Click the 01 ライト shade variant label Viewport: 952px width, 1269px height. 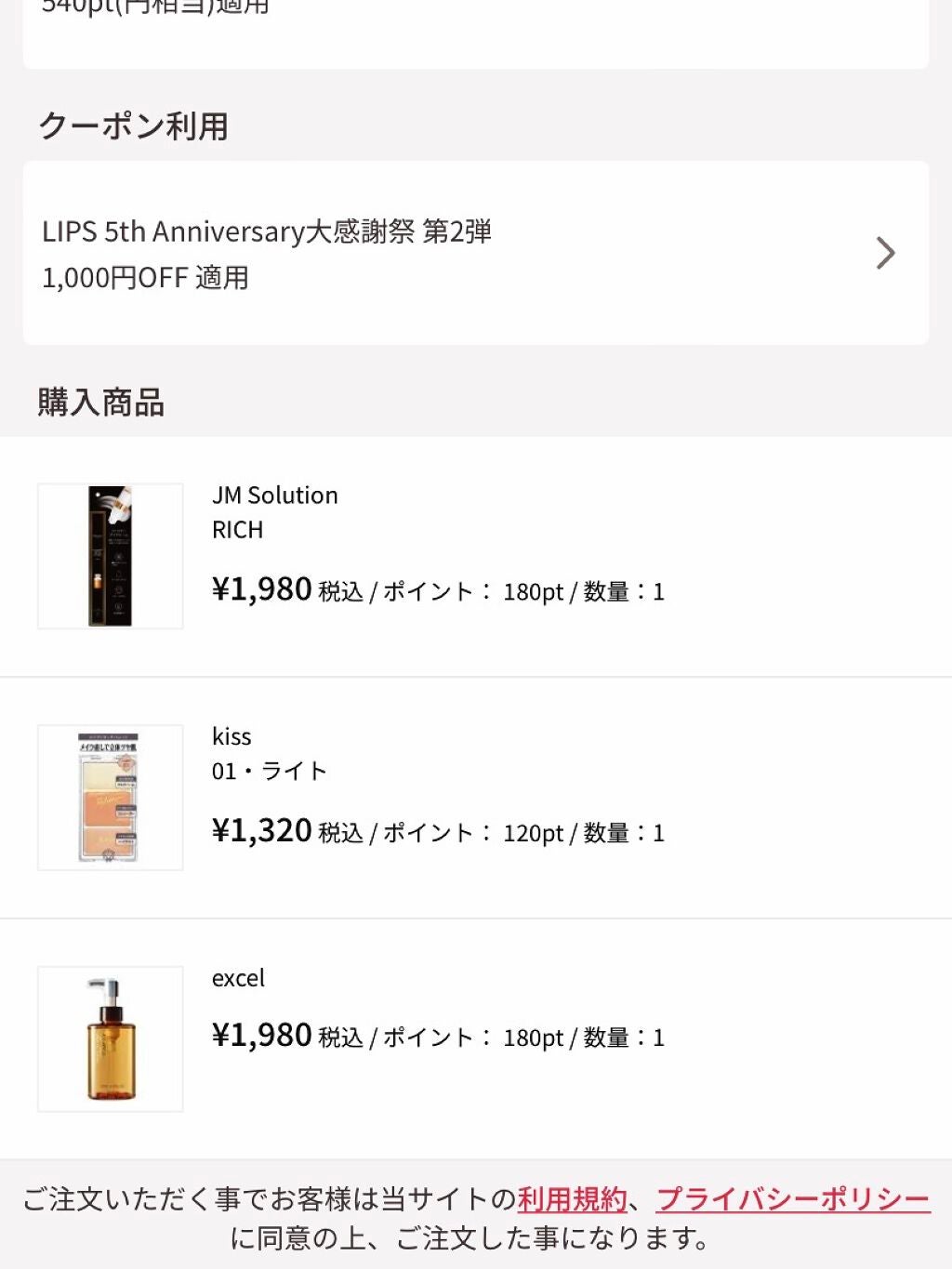(x=268, y=770)
